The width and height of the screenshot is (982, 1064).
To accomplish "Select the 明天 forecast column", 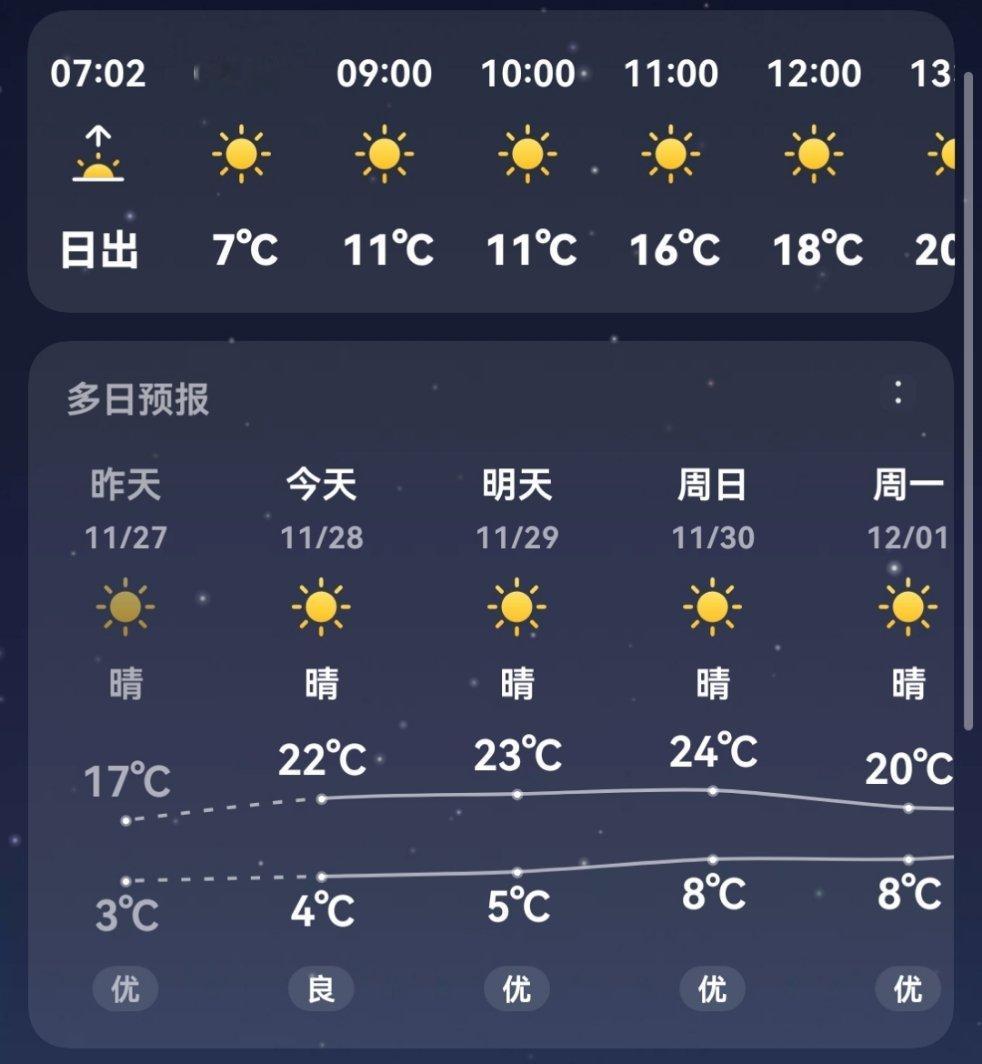I will [516, 487].
